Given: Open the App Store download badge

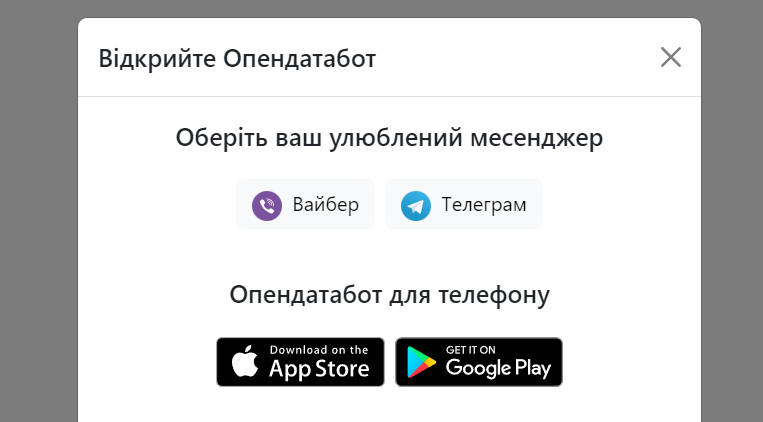Looking at the screenshot, I should (x=300, y=362).
